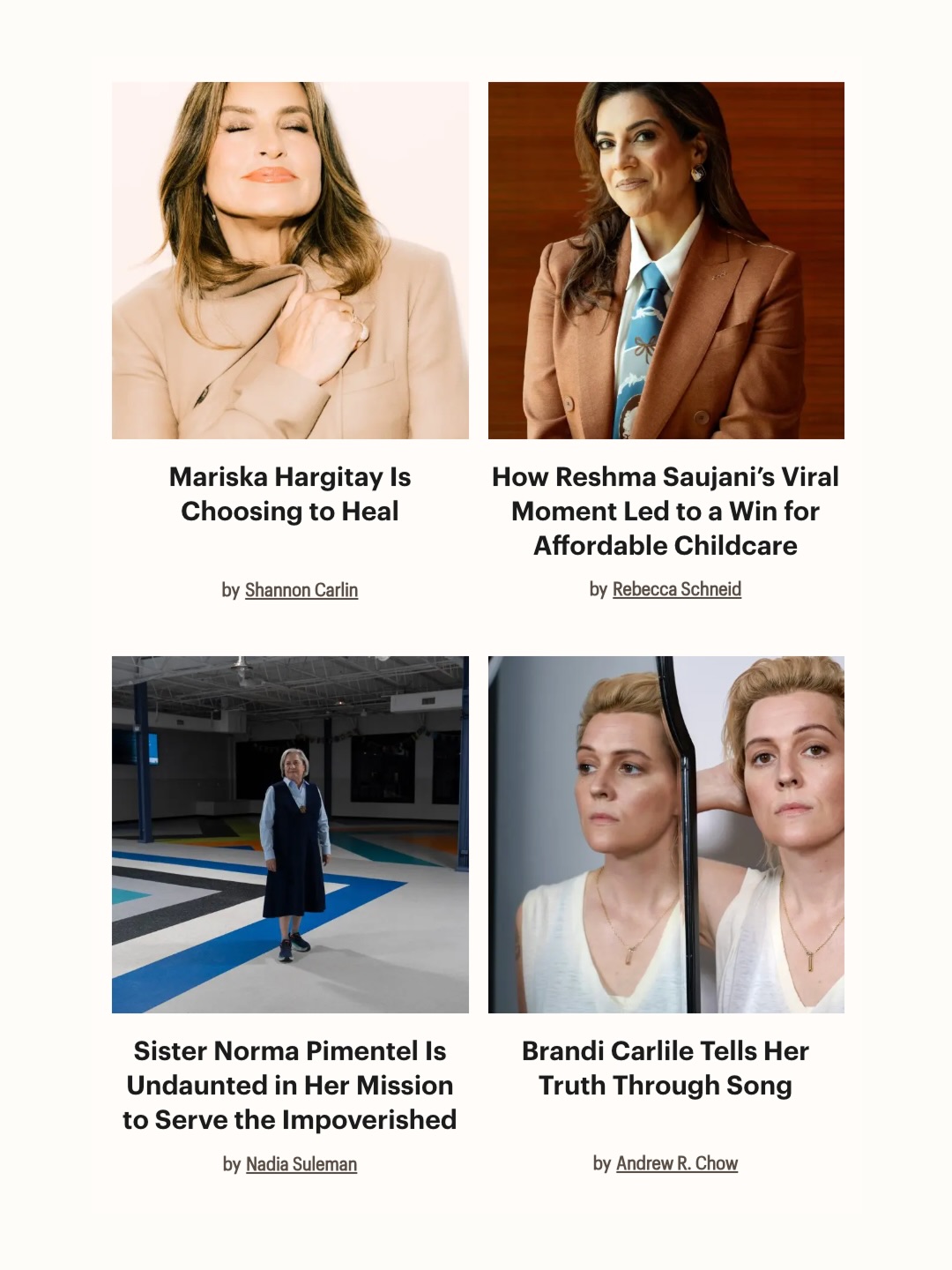View author Shannon Carlin's page
This screenshot has height=1270, width=952.
tap(301, 590)
